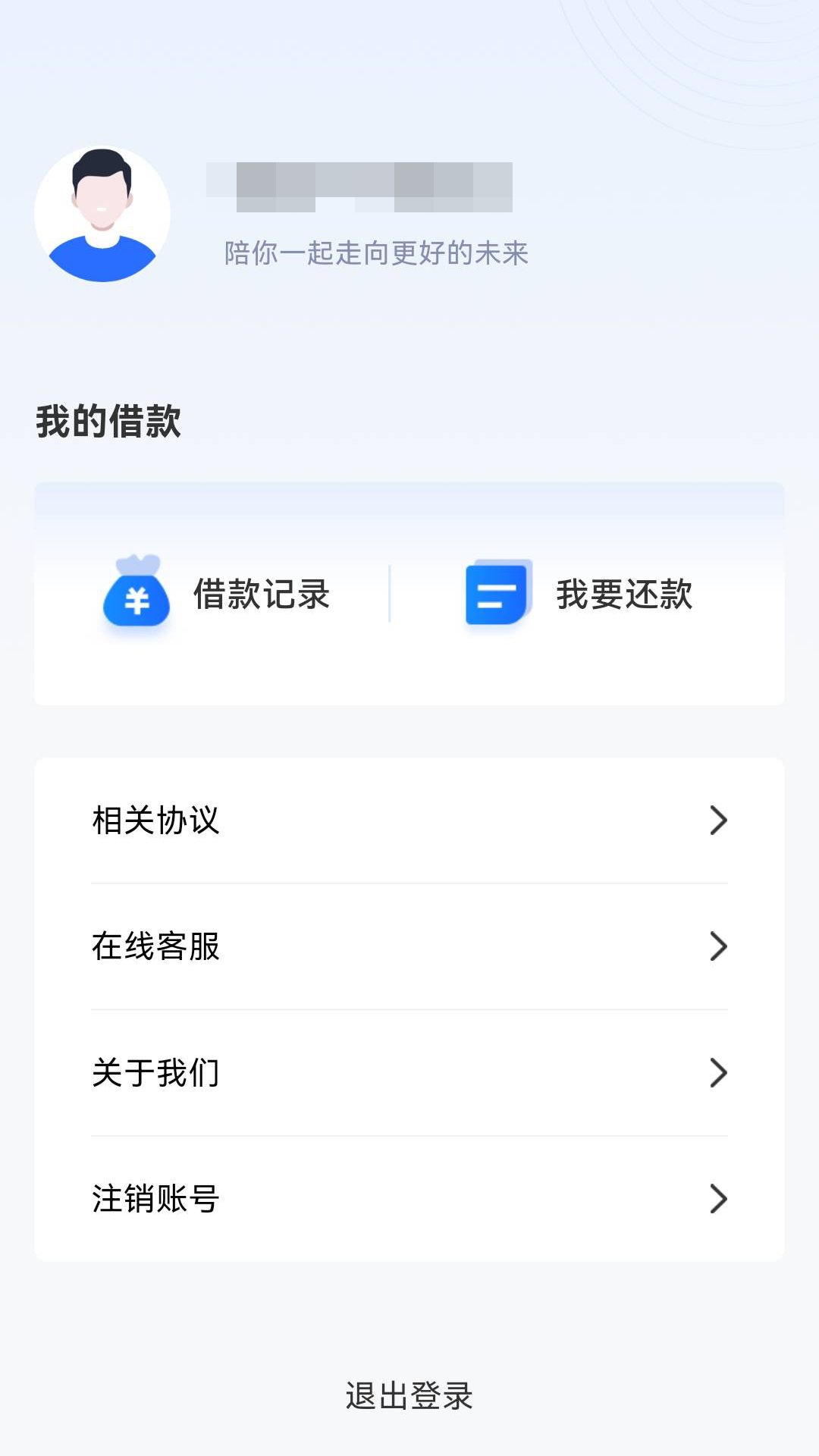Open the 在线客服 menu entry
The image size is (819, 1456).
[x=155, y=946]
